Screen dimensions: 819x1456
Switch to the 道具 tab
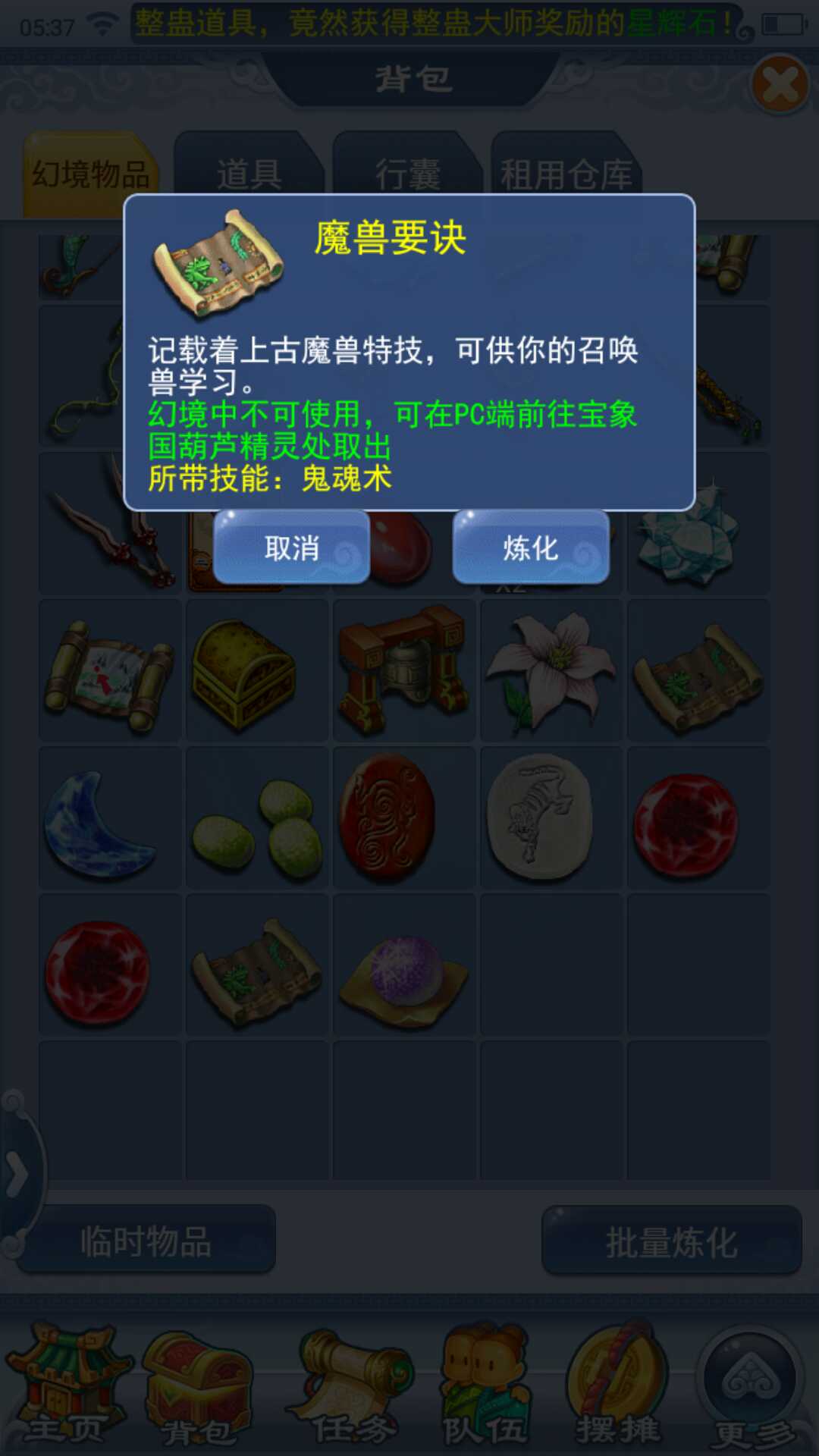click(249, 173)
